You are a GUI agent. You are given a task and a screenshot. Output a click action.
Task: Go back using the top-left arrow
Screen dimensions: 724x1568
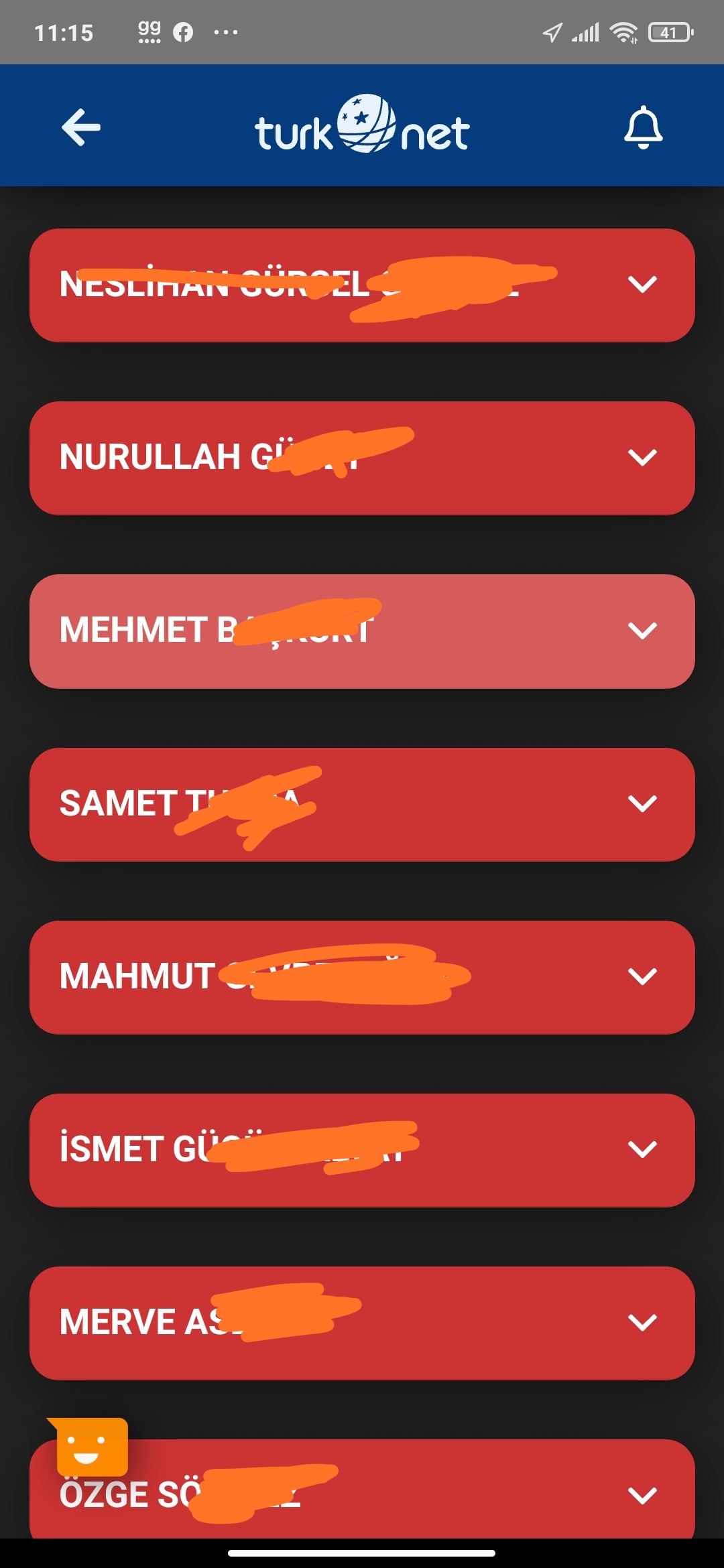(81, 127)
